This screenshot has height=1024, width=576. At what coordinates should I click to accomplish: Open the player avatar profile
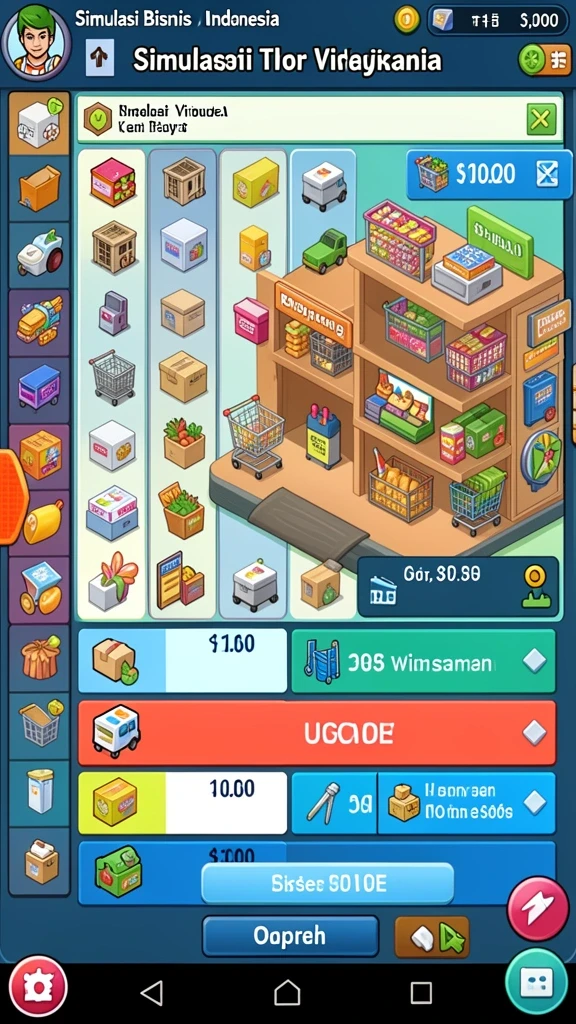click(36, 42)
